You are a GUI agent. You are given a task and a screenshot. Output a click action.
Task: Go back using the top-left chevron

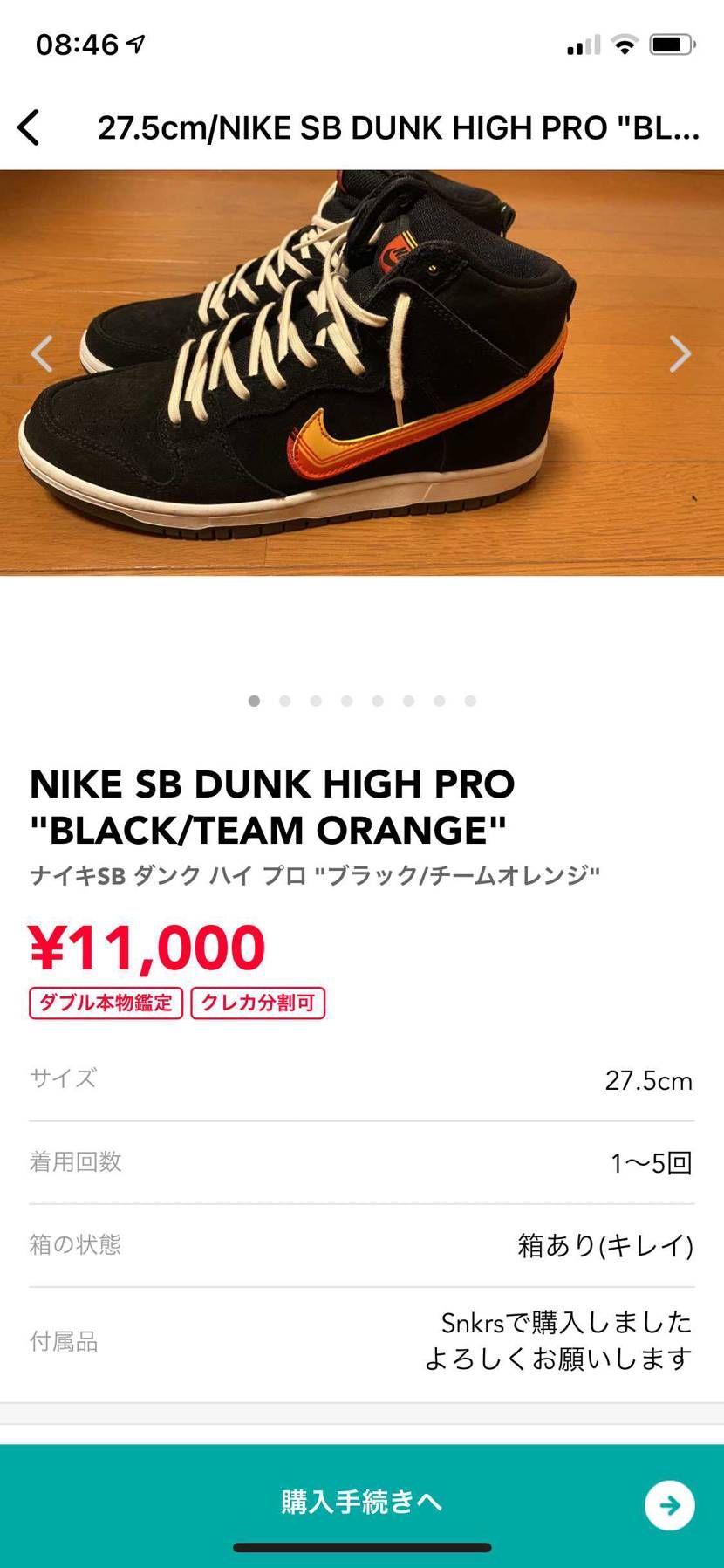click(x=29, y=127)
